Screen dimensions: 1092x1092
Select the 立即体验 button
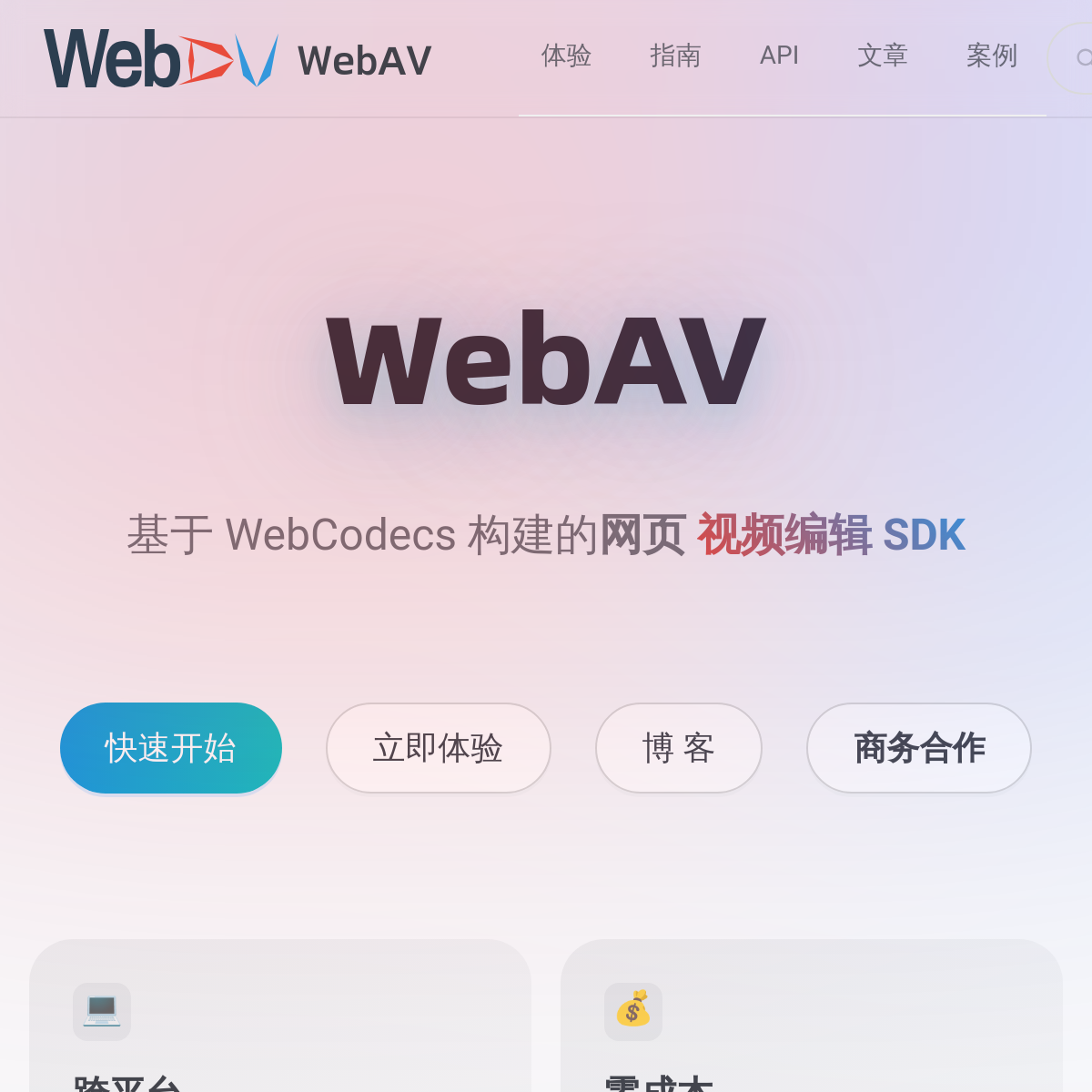[x=439, y=748]
